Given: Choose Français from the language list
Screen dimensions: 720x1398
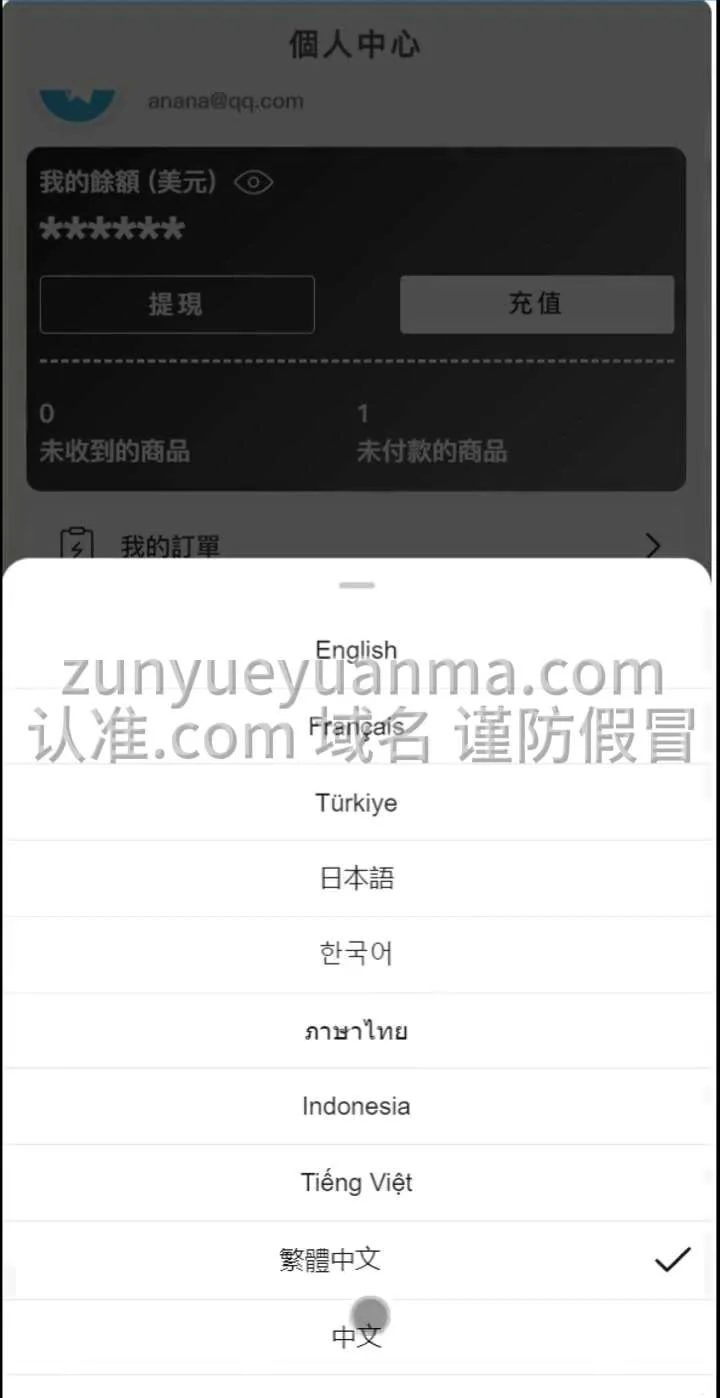Looking at the screenshot, I should click(356, 726).
